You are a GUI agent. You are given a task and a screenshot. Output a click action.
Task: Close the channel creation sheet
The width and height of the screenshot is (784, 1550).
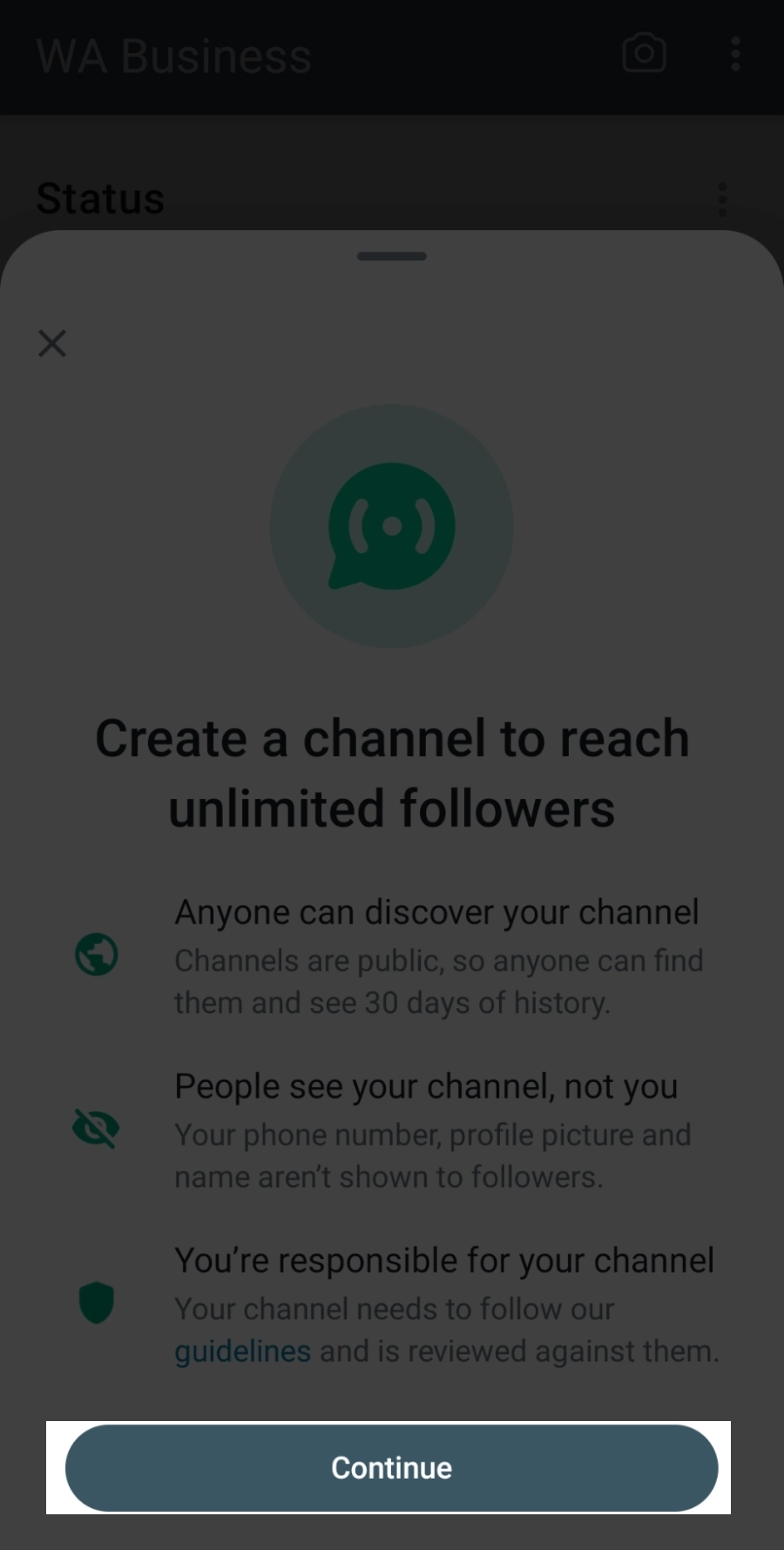coord(52,343)
